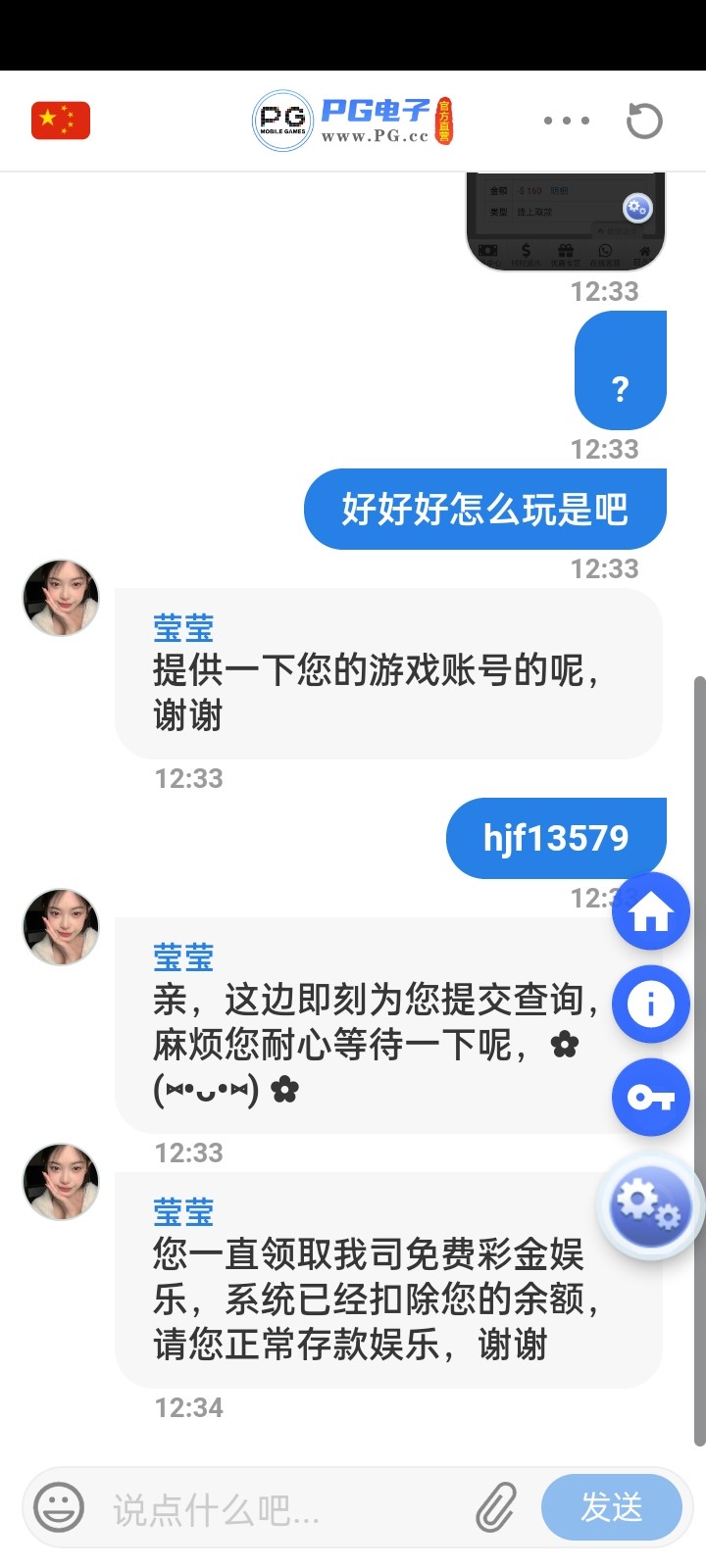Open the emoji picker
Screen dimensions: 706x1568
59,1507
